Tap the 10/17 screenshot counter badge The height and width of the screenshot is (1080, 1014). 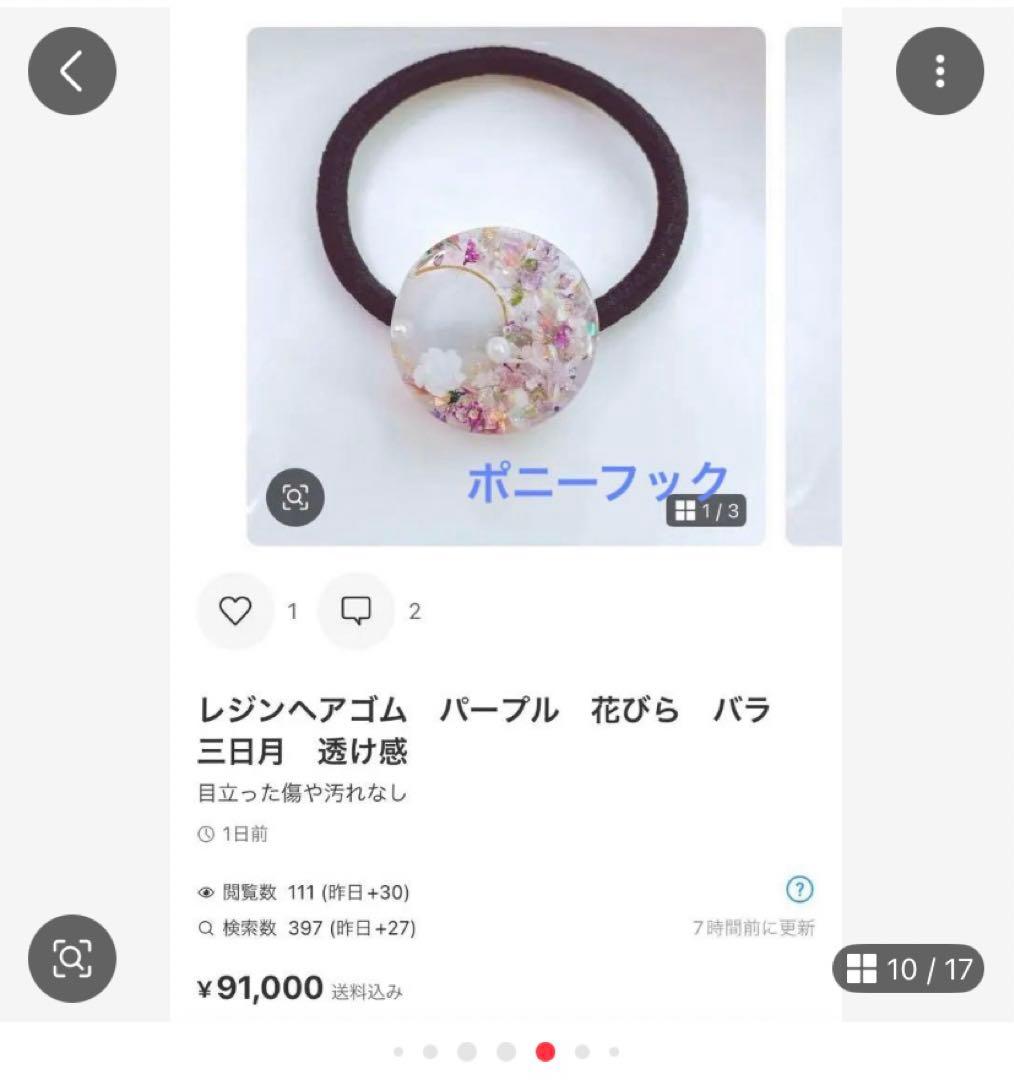coord(910,969)
